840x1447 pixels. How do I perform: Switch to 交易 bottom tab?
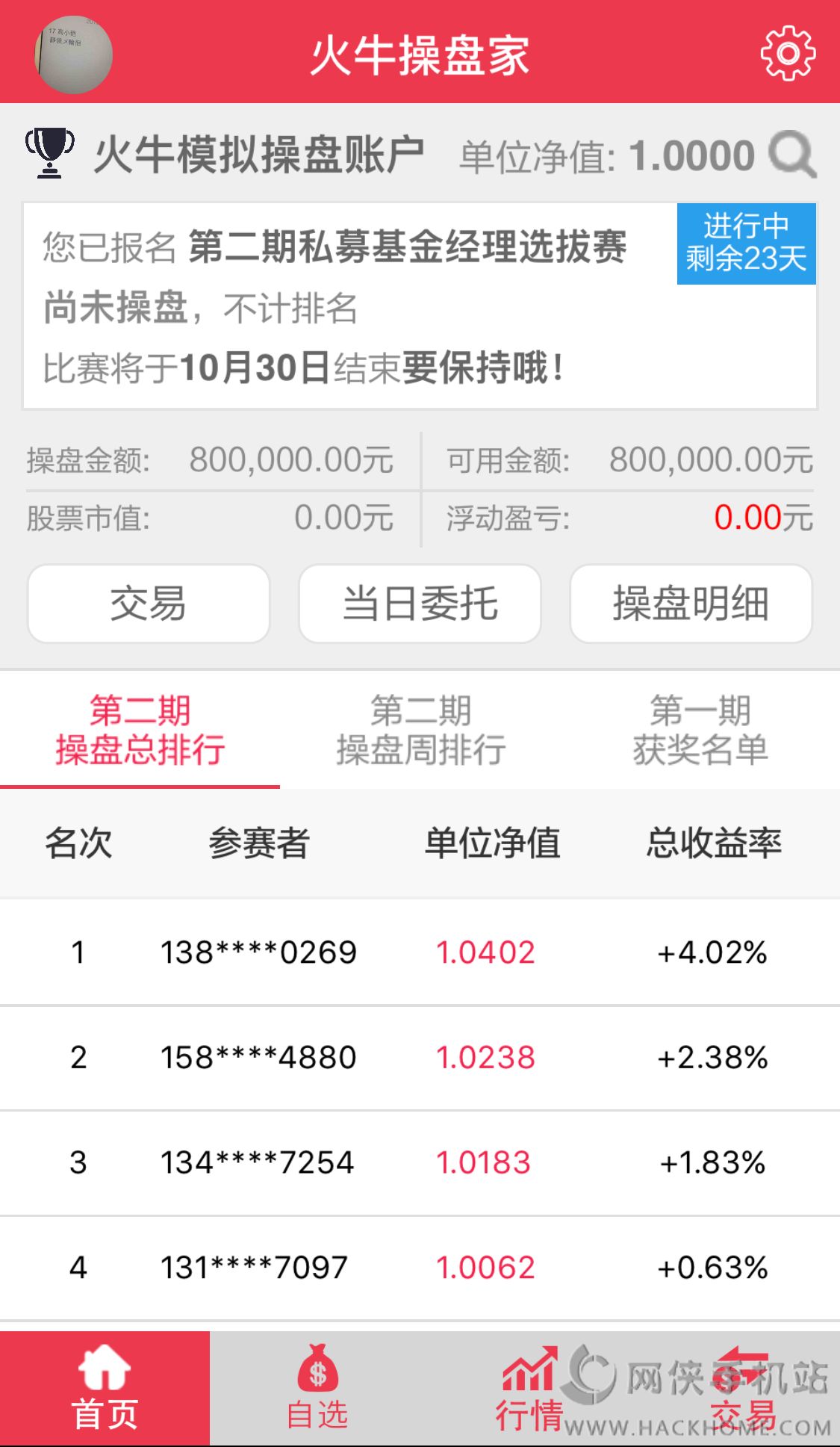pos(741,1389)
